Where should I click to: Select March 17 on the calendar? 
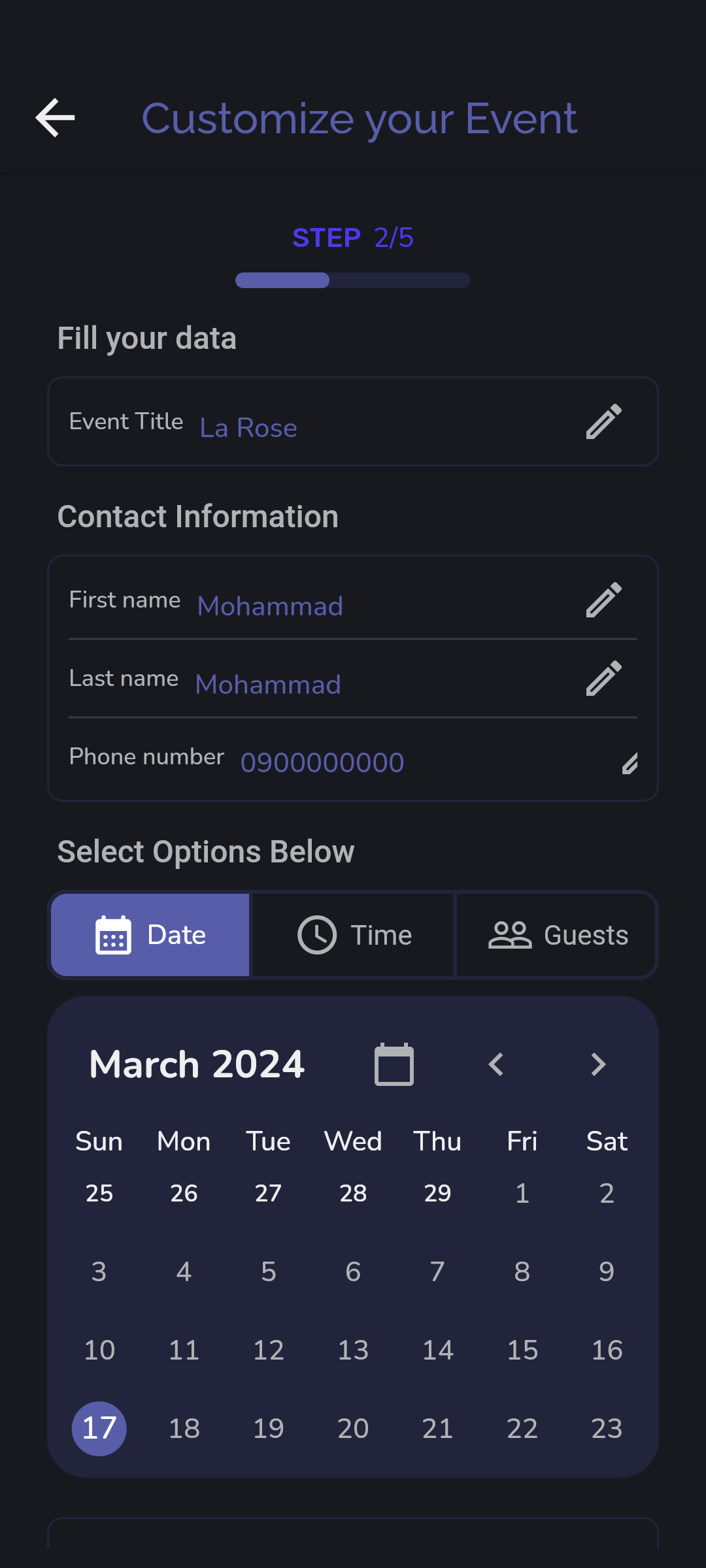[99, 1429]
